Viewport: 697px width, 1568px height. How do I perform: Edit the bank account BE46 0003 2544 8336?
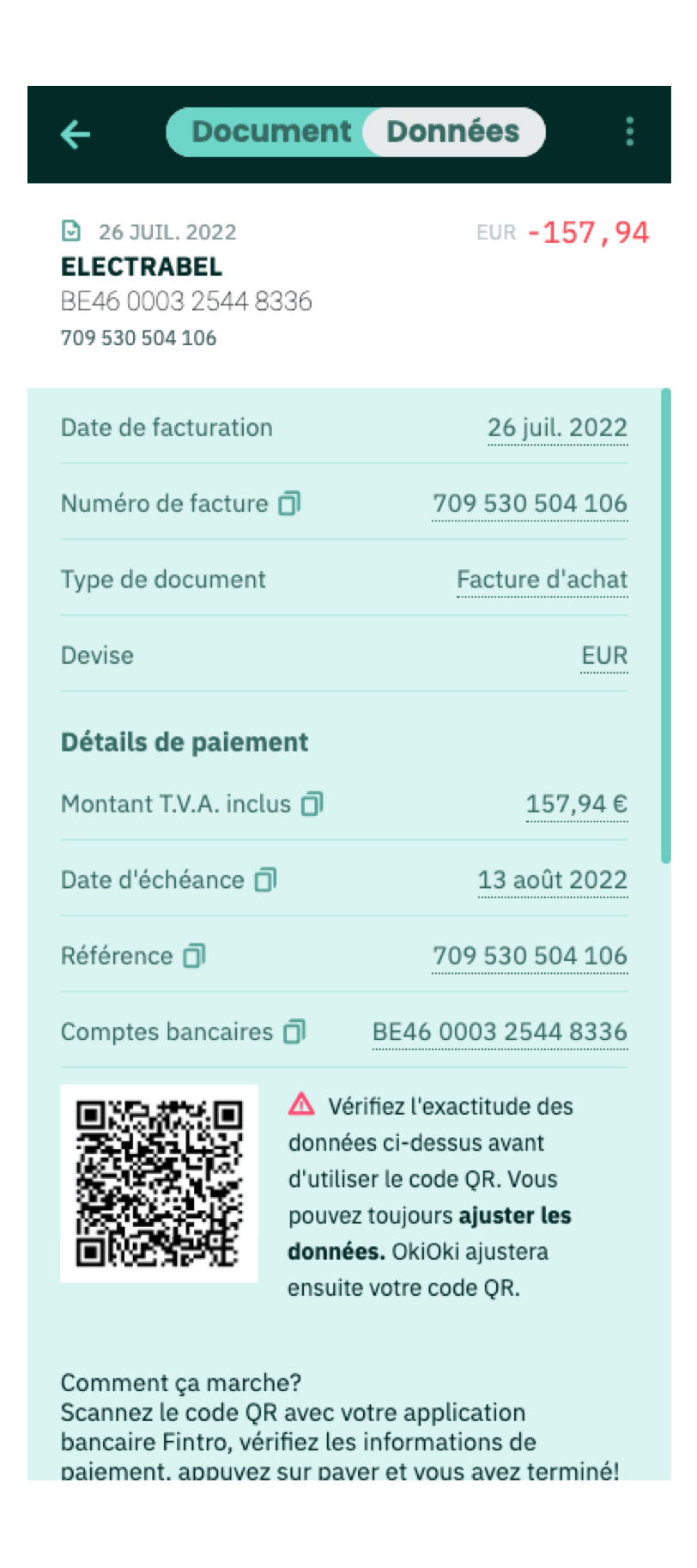click(x=500, y=1031)
